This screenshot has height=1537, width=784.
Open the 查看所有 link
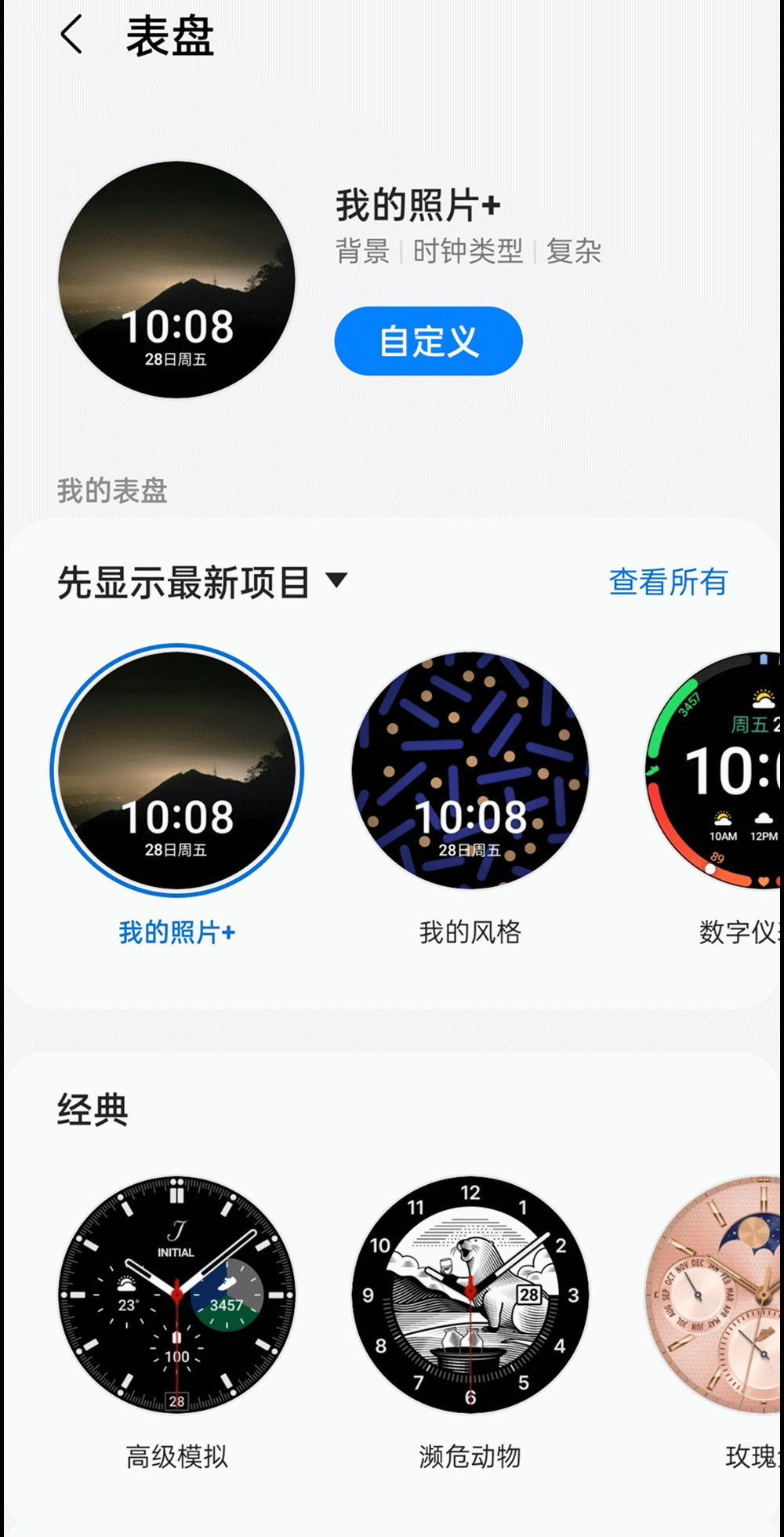point(668,582)
